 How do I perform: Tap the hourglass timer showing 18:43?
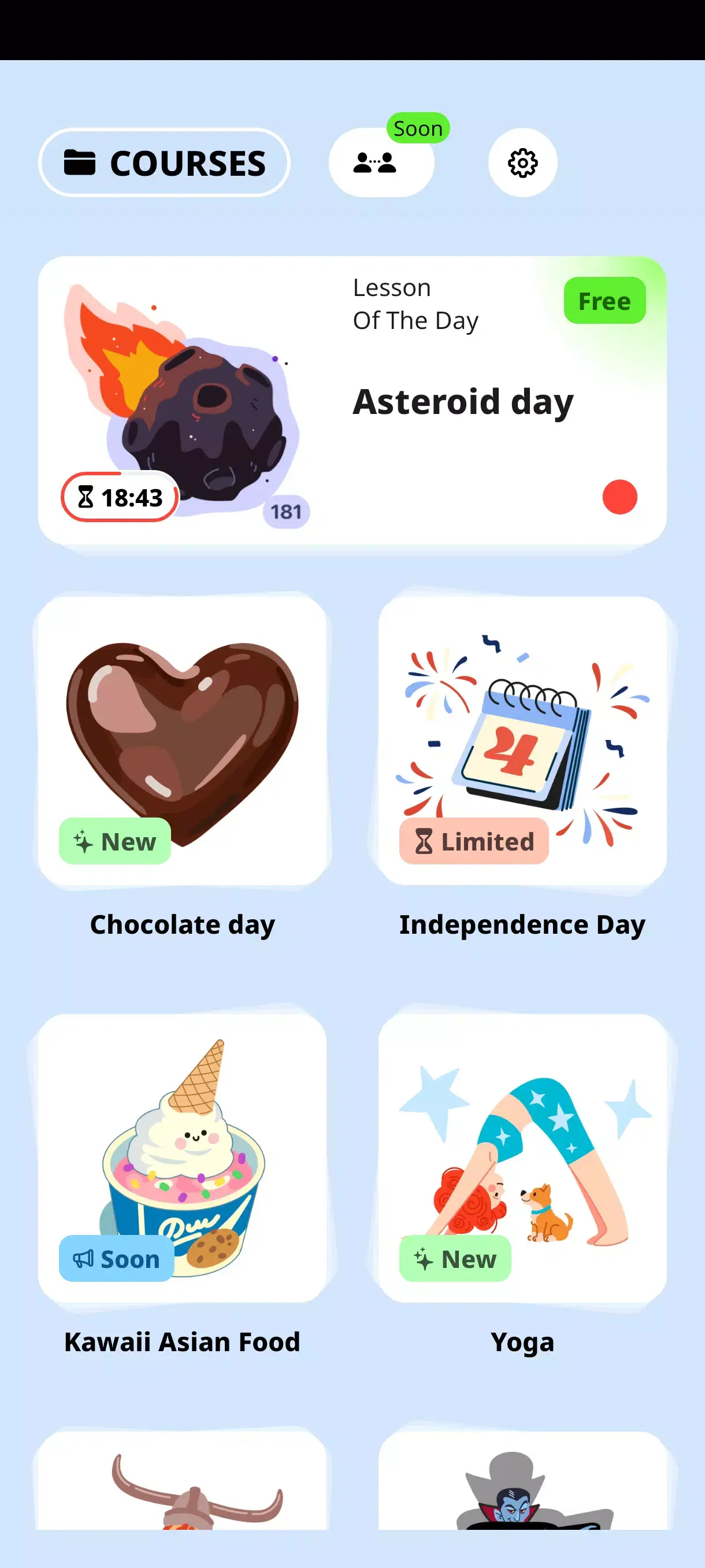[119, 497]
